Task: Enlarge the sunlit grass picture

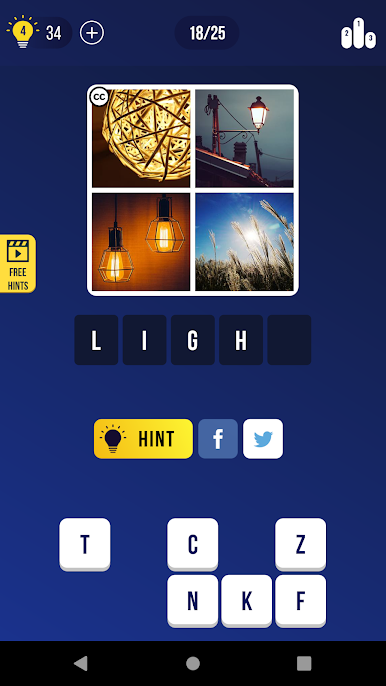Action: pyautogui.click(x=244, y=242)
